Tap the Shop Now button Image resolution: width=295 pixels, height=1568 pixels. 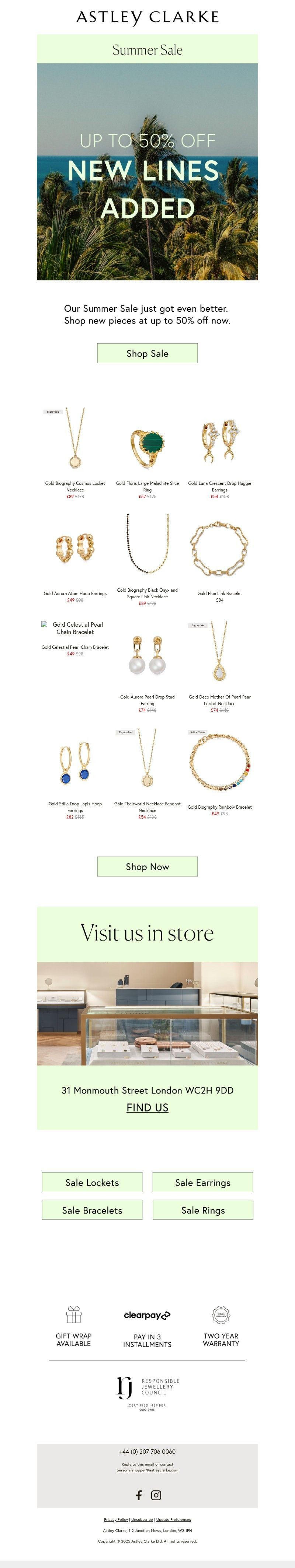[147, 866]
